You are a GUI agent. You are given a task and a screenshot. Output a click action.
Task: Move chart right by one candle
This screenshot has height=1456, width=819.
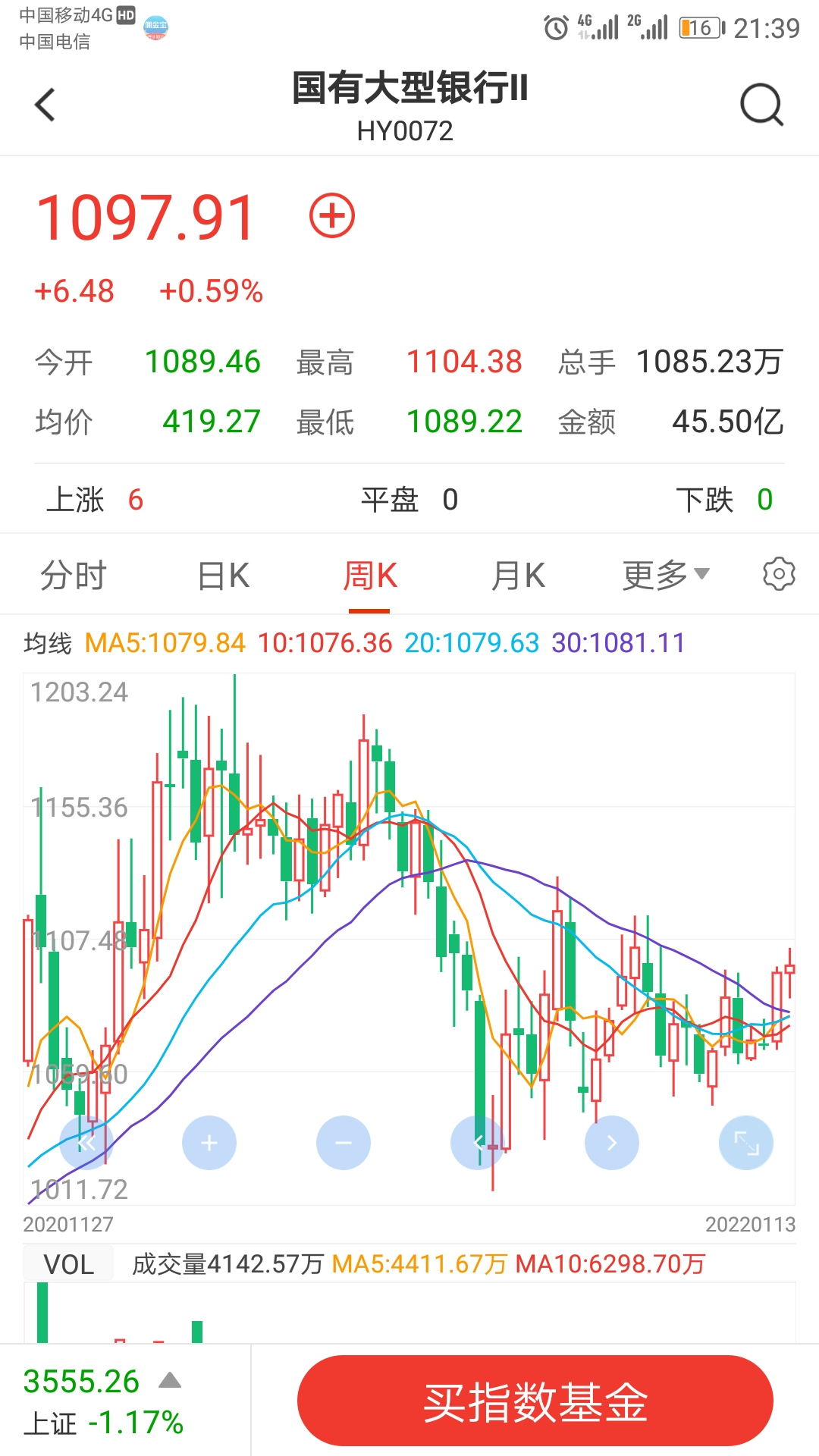click(x=612, y=1143)
